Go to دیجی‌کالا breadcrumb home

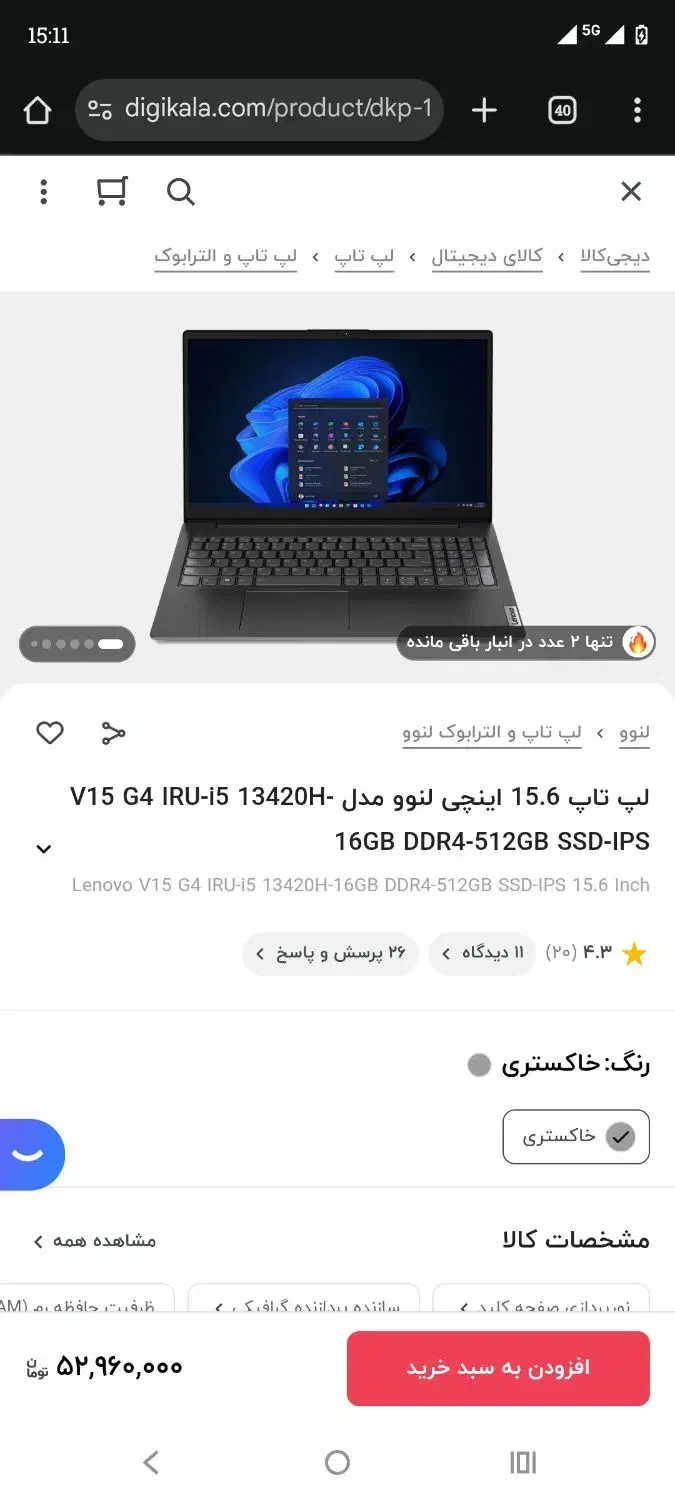click(616, 257)
